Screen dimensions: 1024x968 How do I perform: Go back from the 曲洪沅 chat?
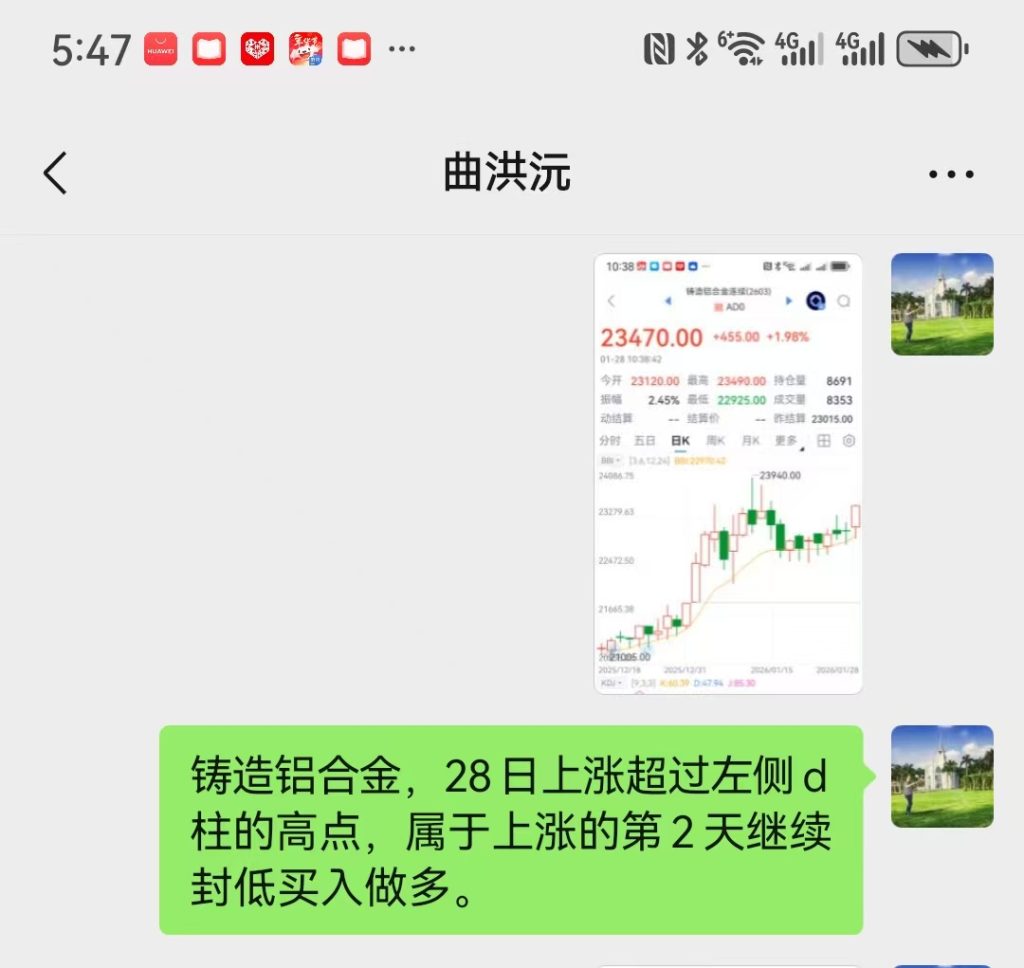click(55, 173)
